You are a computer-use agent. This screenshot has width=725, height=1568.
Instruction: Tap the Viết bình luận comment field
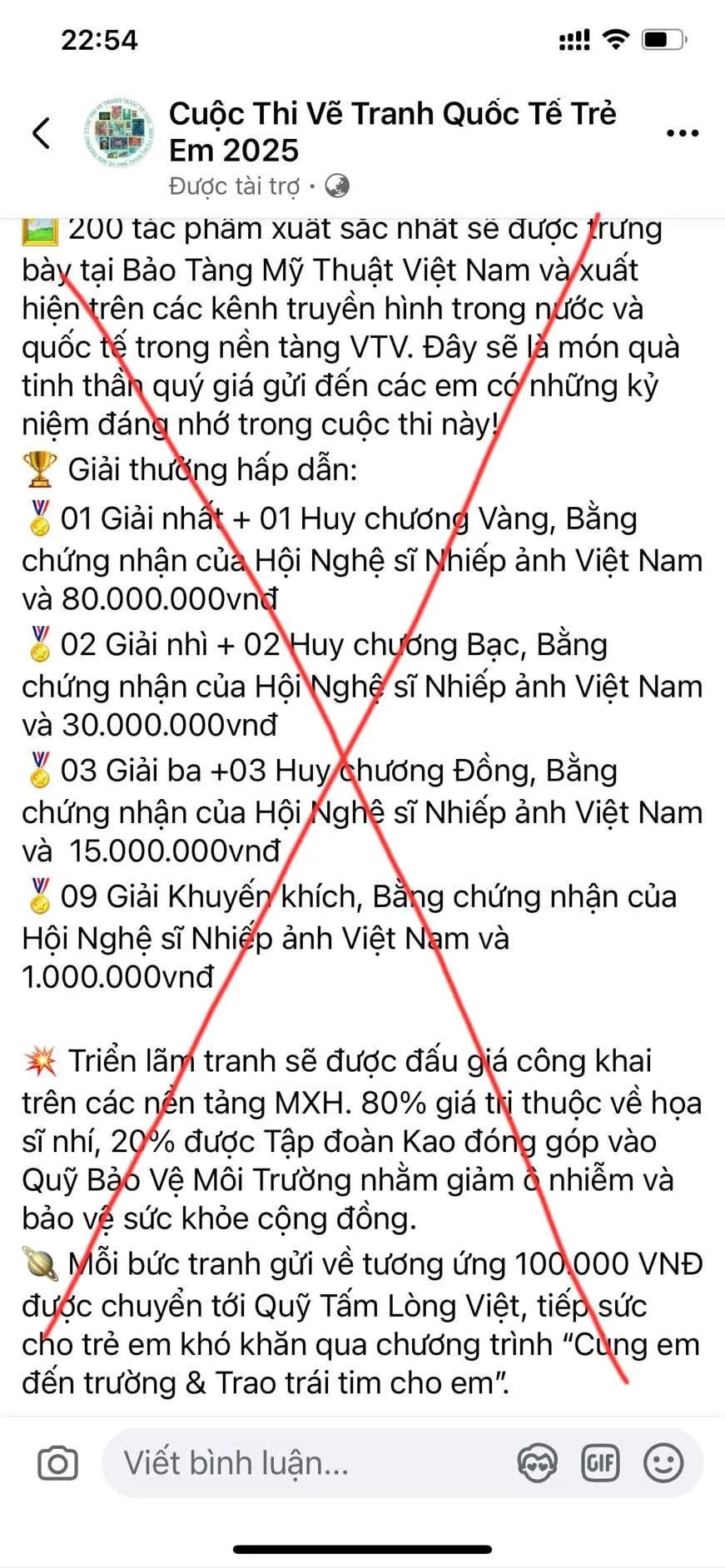tap(308, 1462)
